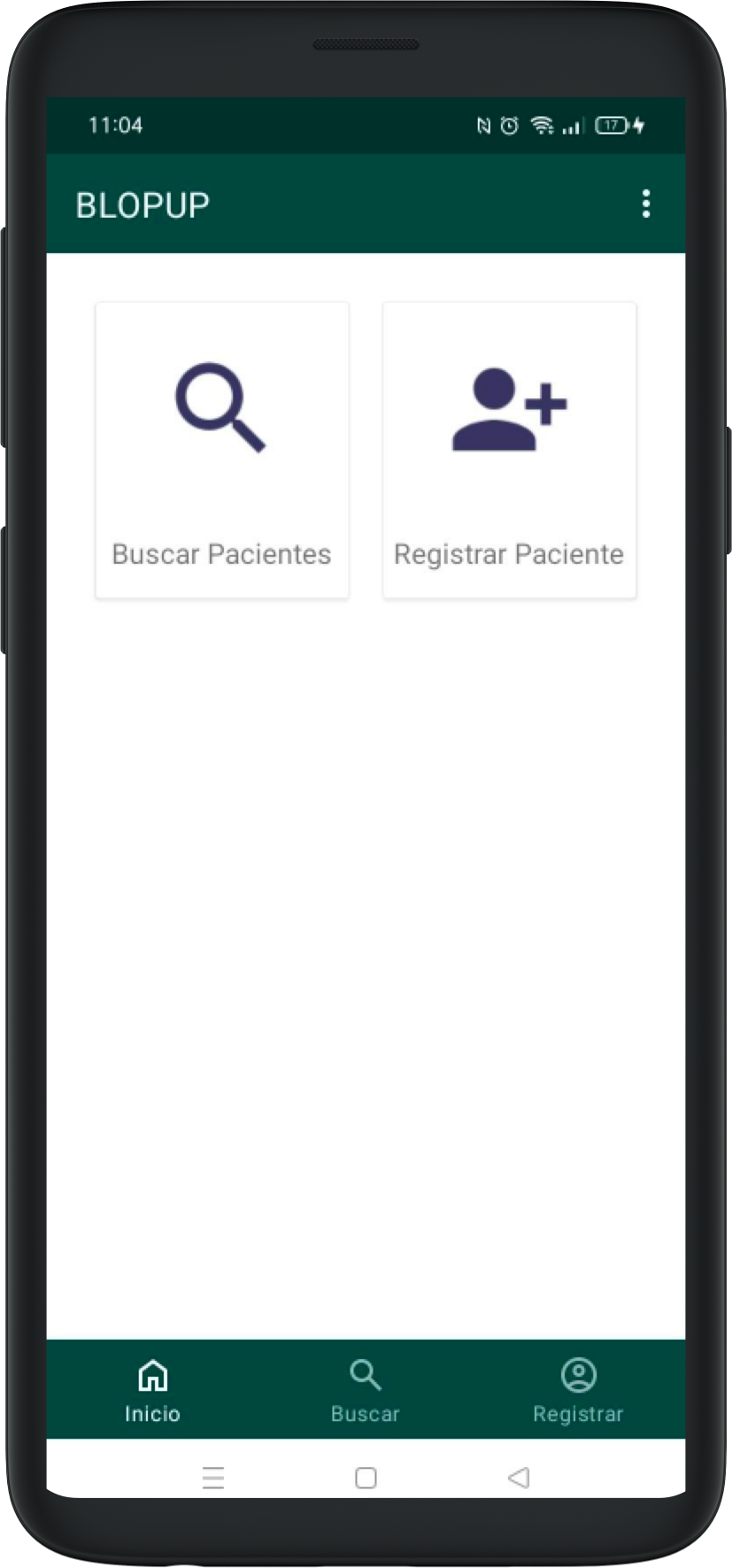
Task: Open the Buscar Pacientes card
Action: (222, 450)
